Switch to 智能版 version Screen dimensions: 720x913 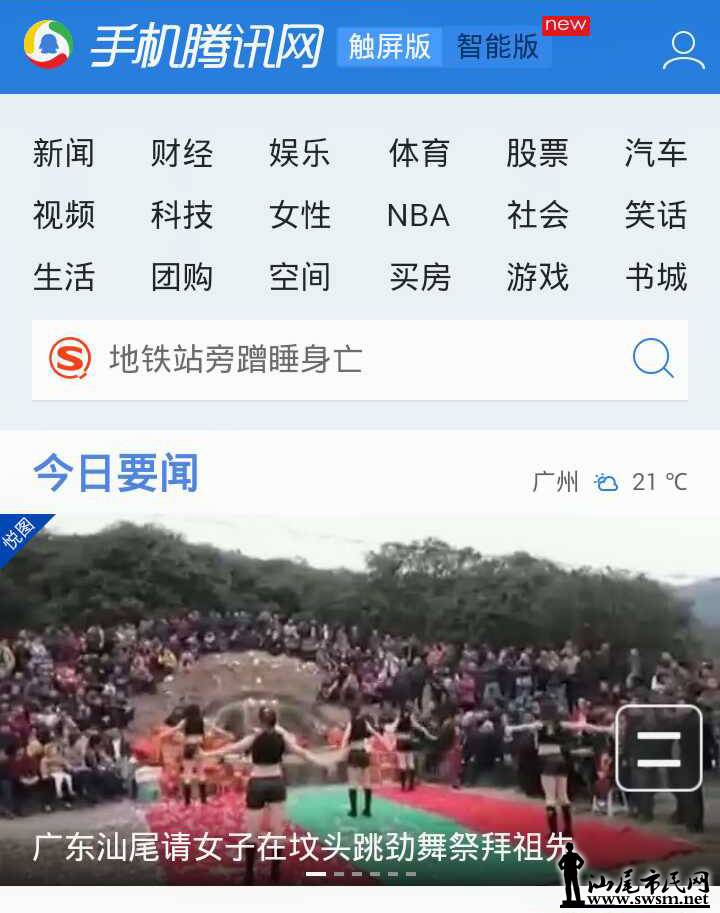(x=497, y=47)
